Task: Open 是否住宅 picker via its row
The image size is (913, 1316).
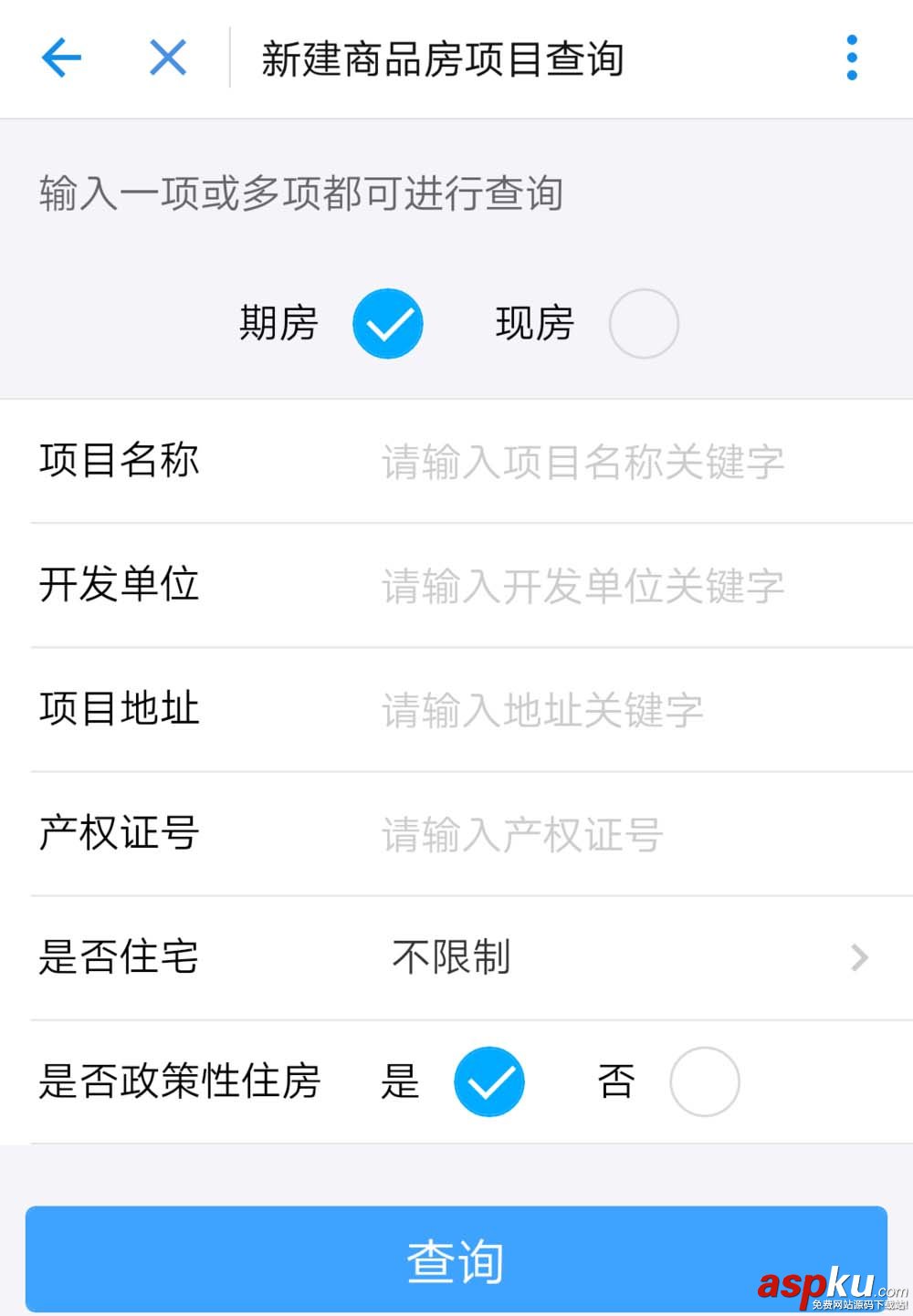Action: [x=456, y=957]
